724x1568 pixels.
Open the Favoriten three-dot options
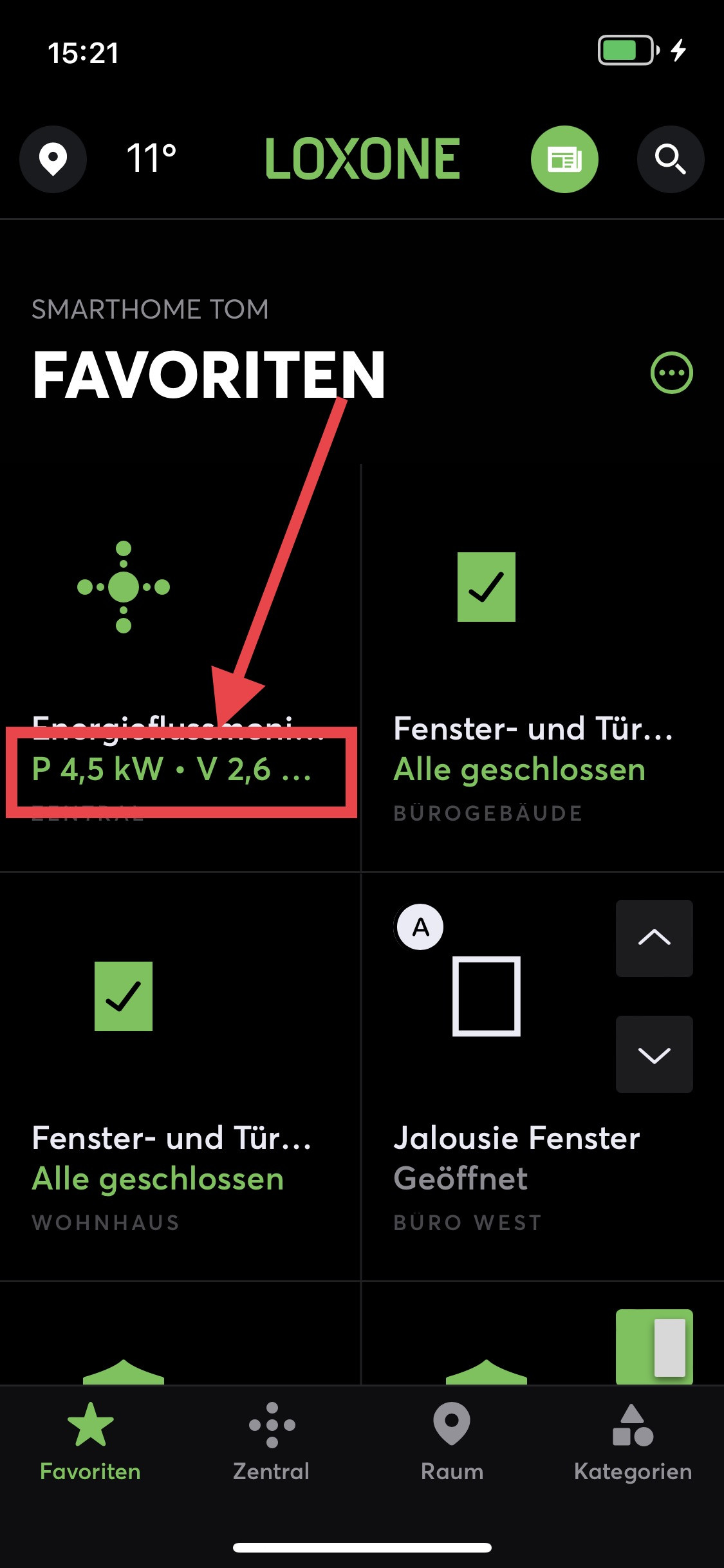tap(671, 373)
